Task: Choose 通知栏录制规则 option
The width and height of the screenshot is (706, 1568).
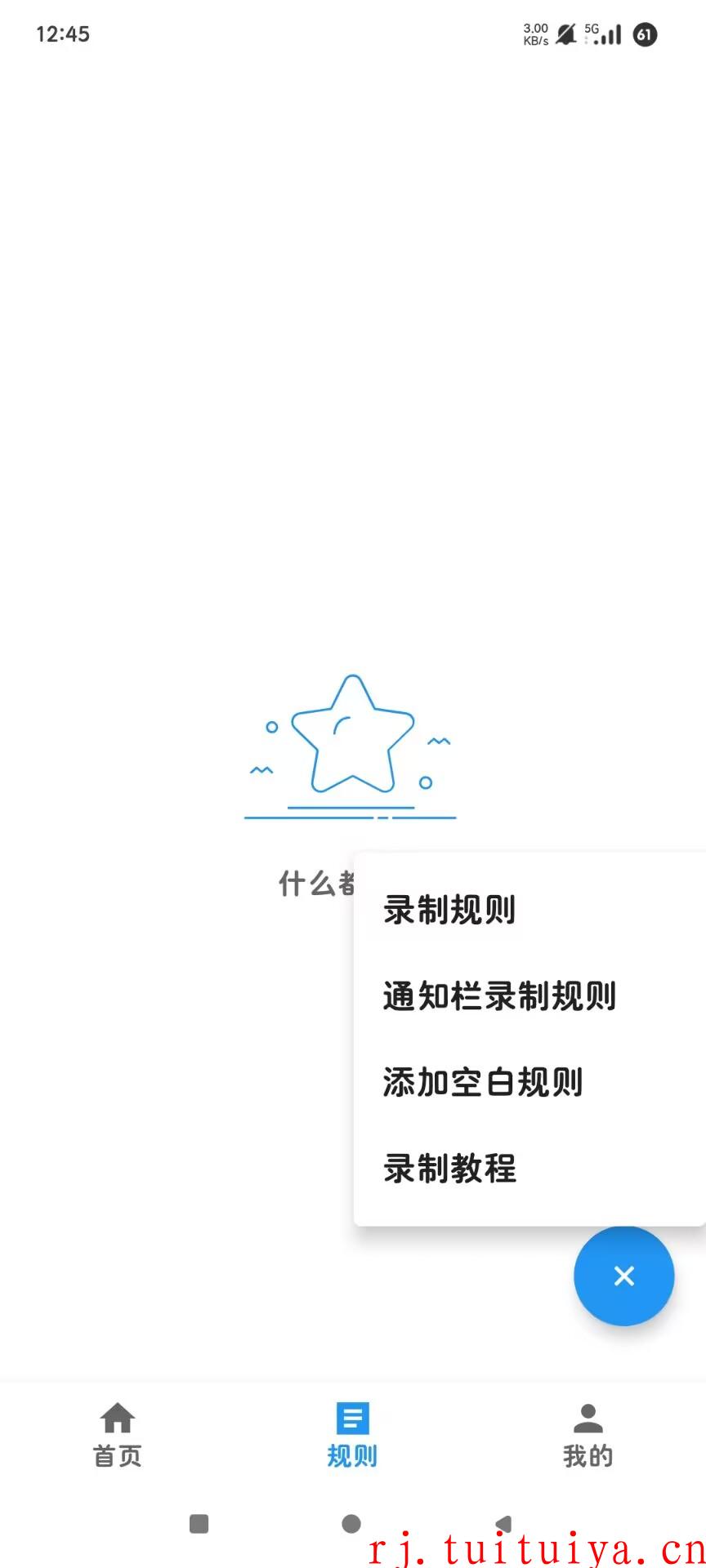Action: point(529,996)
